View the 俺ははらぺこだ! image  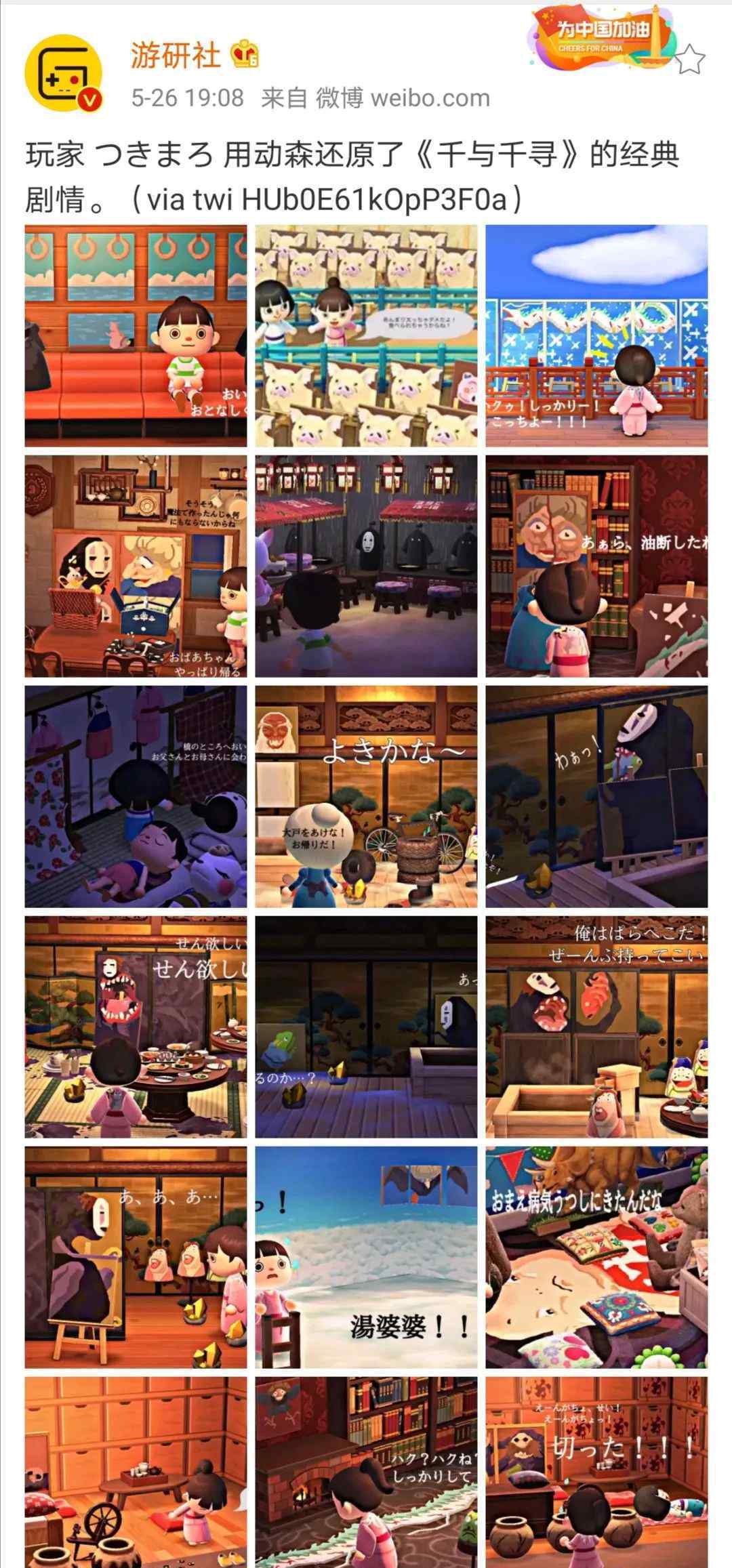coord(596,1027)
